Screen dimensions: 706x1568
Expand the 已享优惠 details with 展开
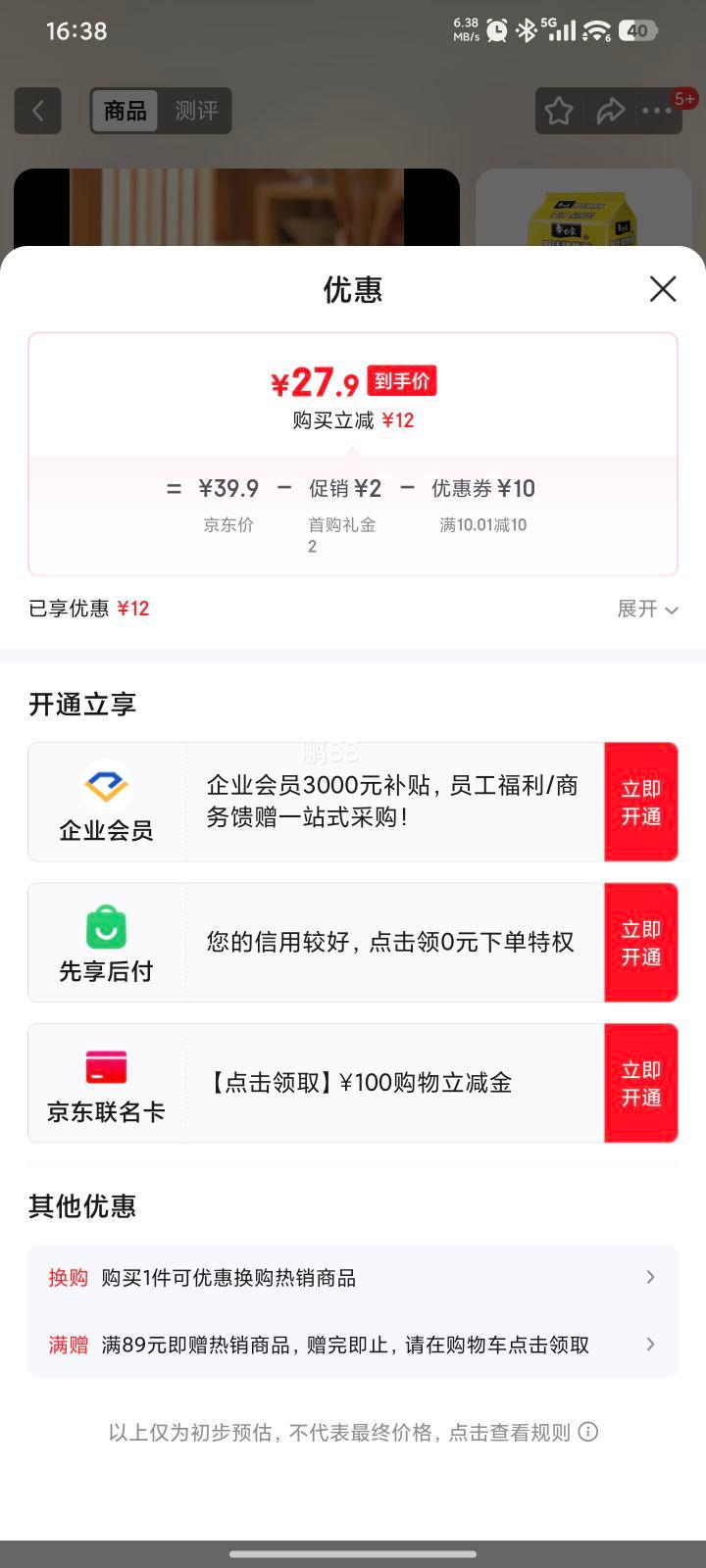coord(647,610)
